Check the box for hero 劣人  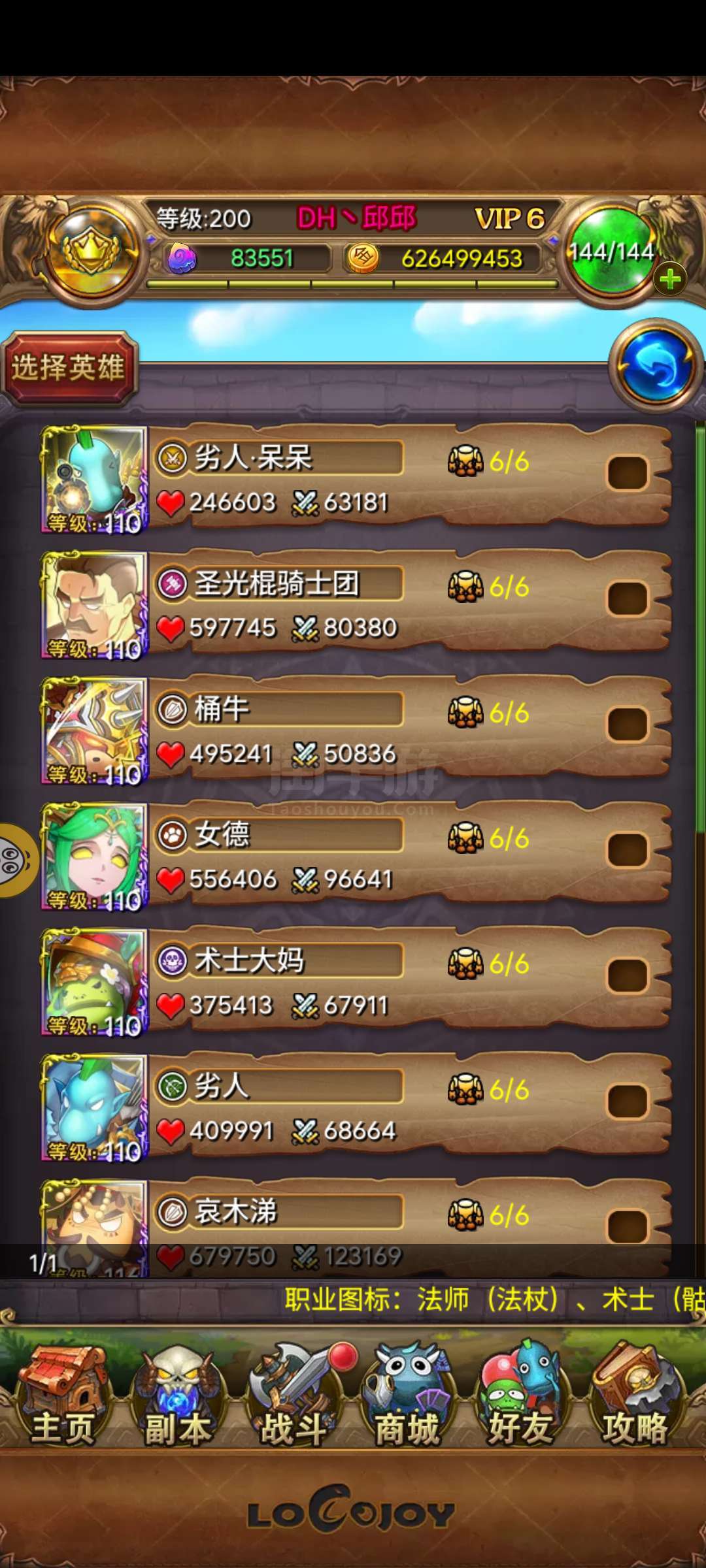pos(627,1101)
